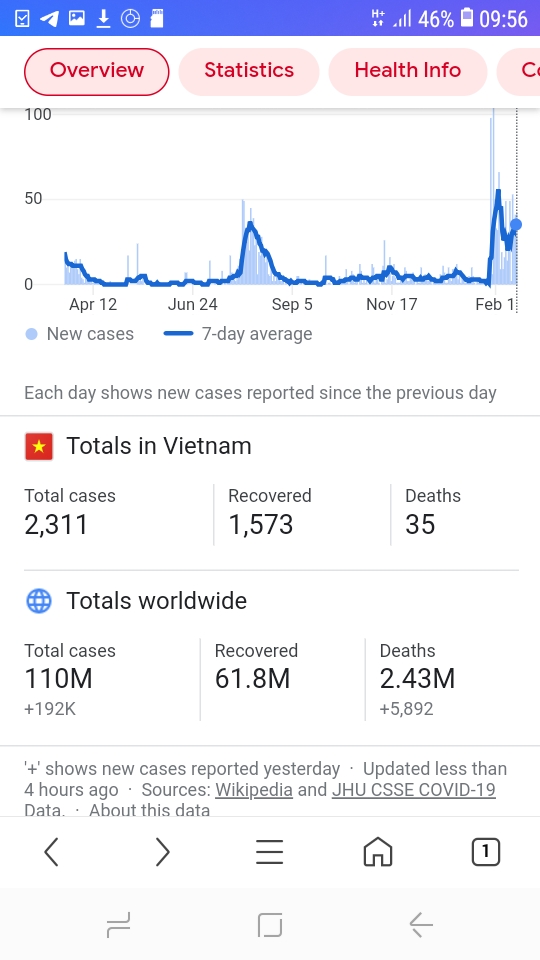
Task: Go to the browser home page
Action: [378, 852]
